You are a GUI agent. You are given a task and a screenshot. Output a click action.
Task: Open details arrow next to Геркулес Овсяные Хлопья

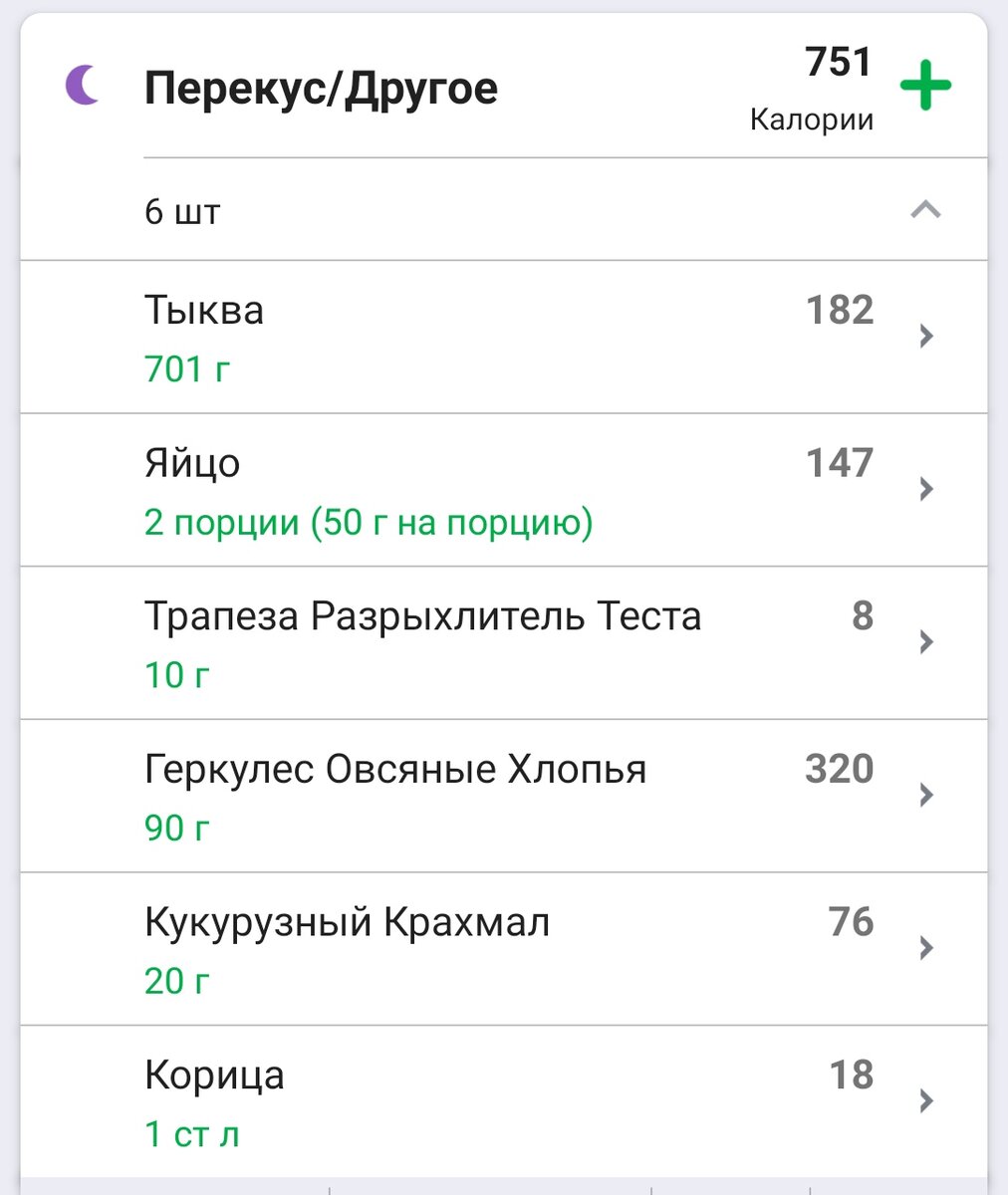[926, 795]
